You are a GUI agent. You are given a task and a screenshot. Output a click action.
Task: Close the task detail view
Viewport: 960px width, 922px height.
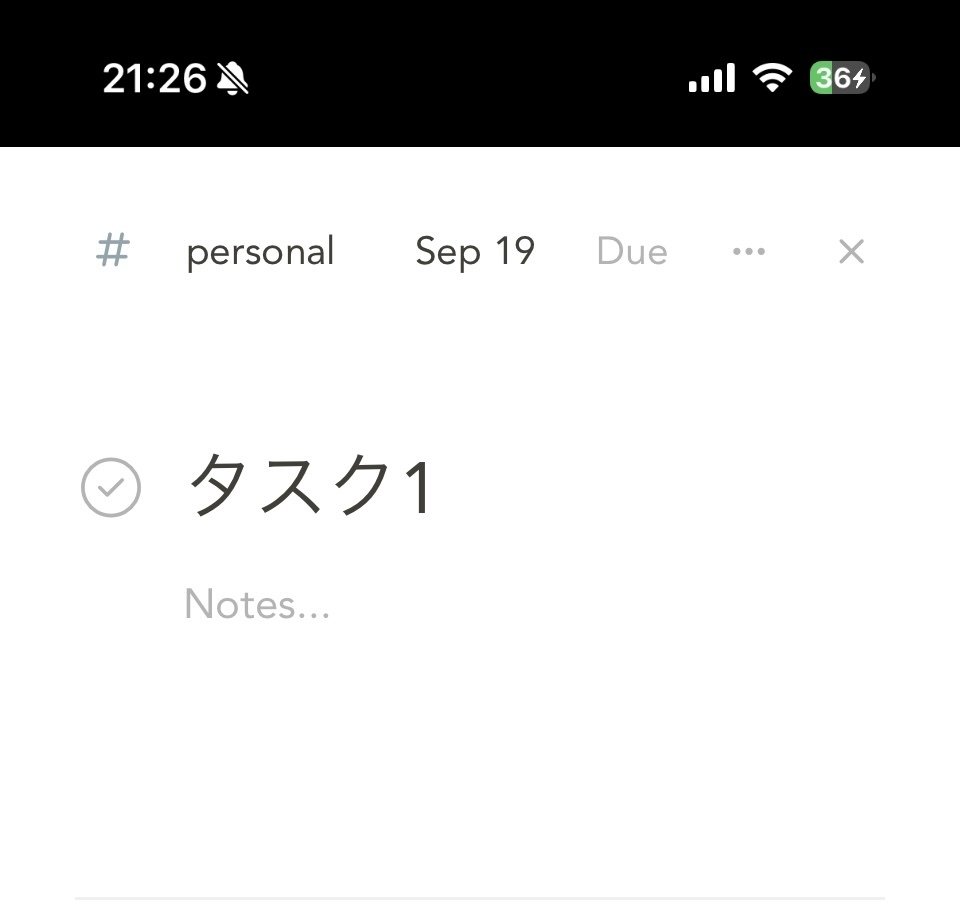click(851, 252)
